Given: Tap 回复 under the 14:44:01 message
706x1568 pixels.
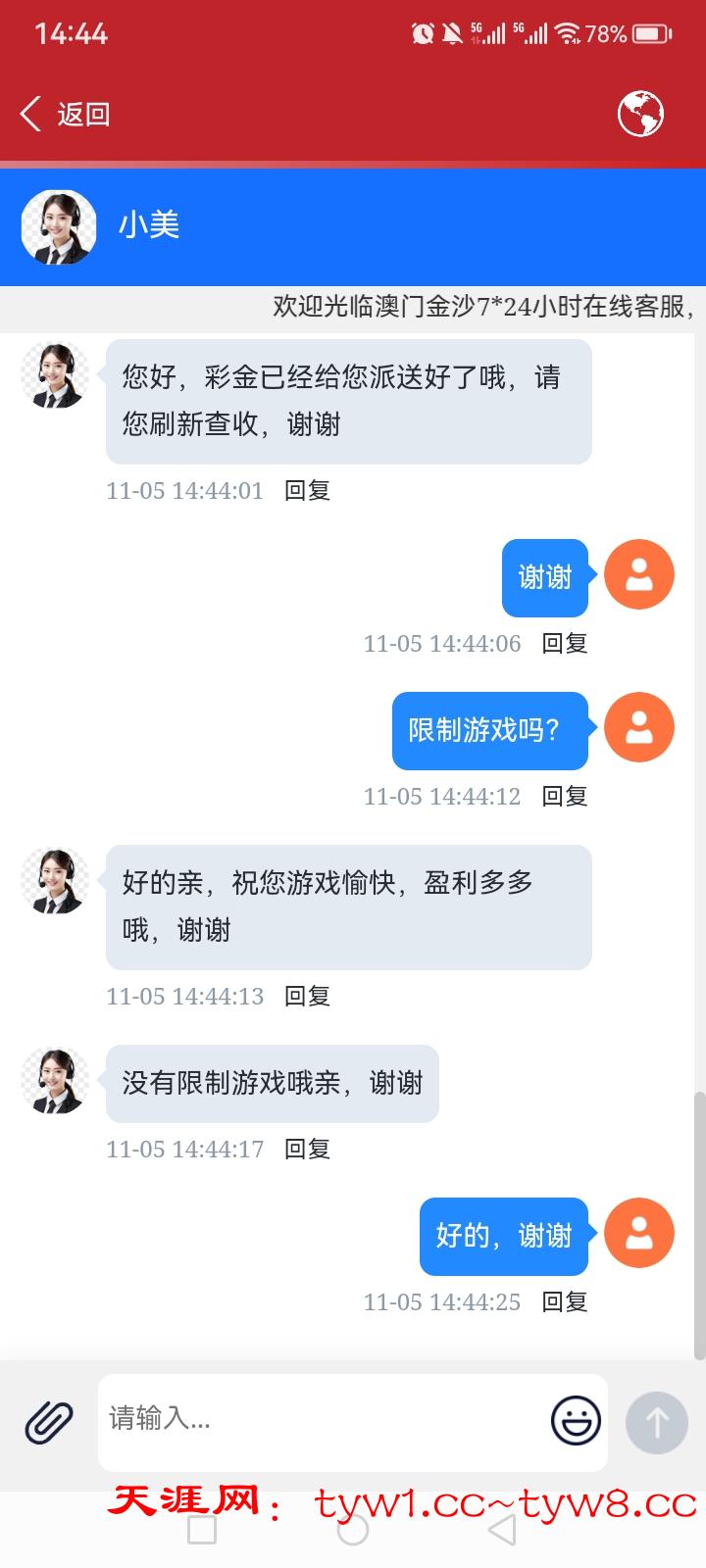Looking at the screenshot, I should pos(307,491).
